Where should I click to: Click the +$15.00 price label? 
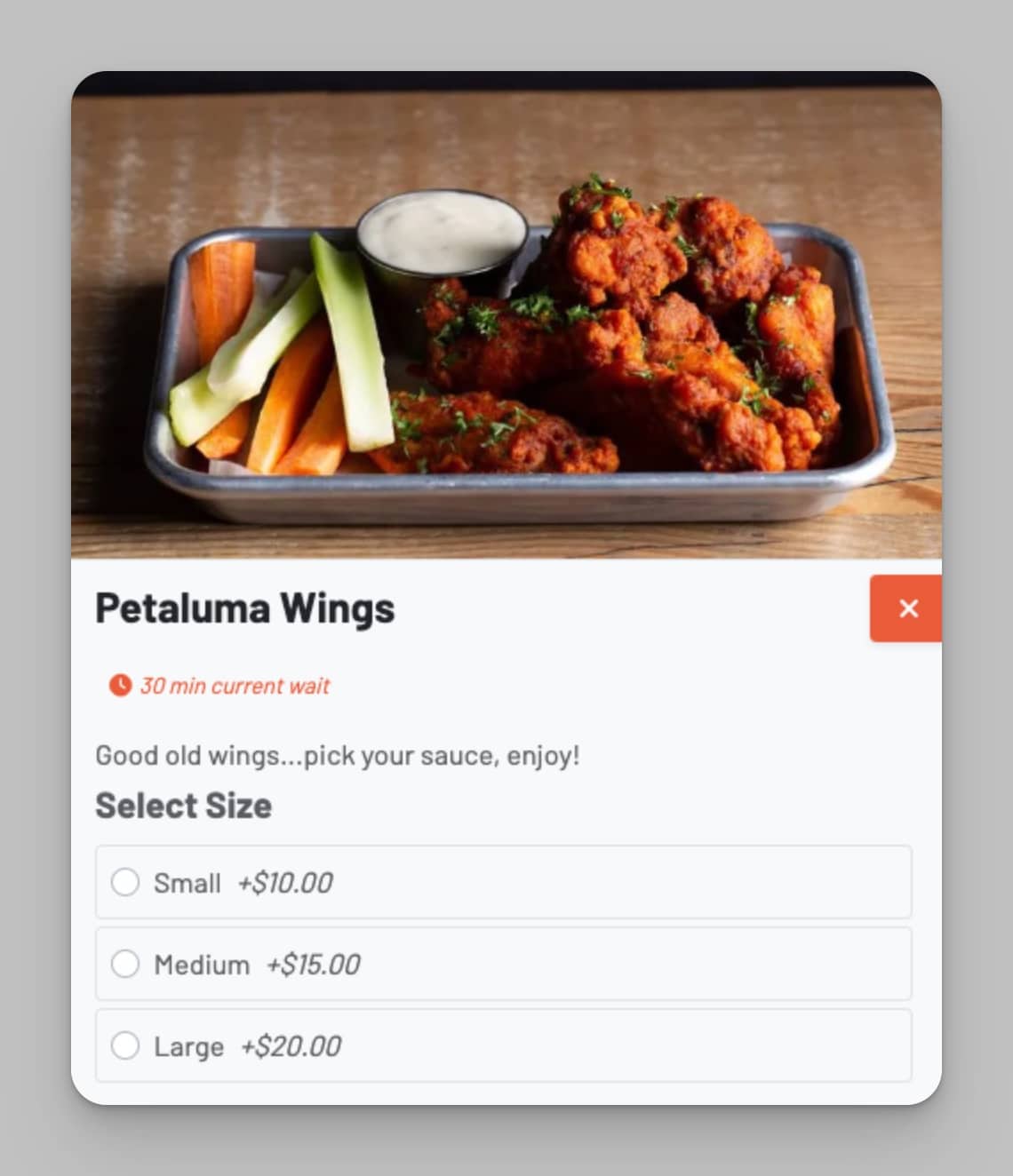pos(311,965)
